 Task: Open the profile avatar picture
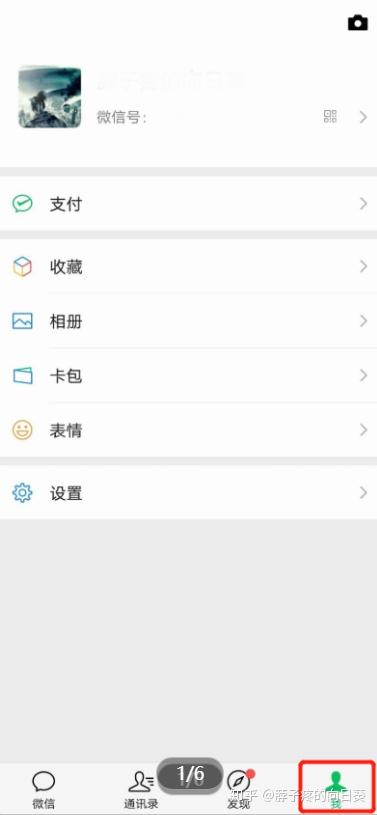(x=50, y=97)
